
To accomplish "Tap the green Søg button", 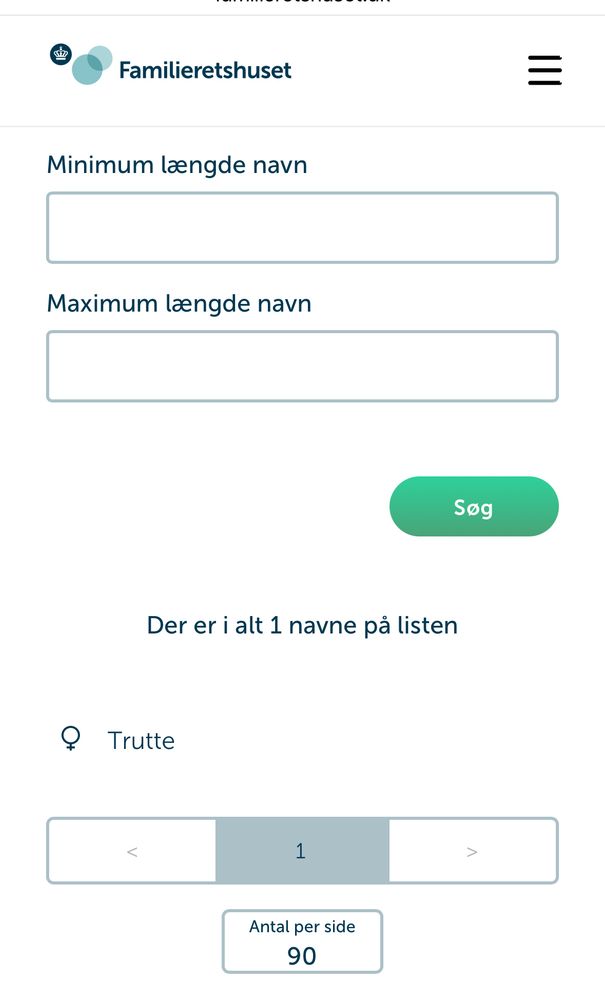I will 473,507.
